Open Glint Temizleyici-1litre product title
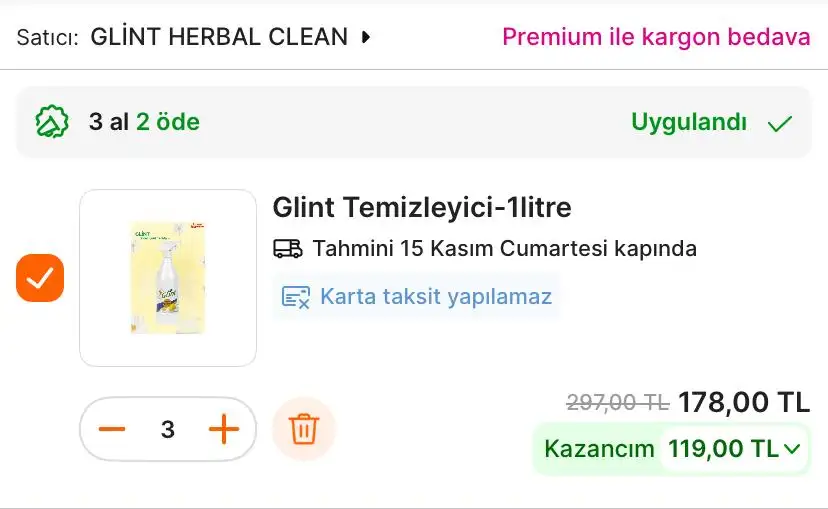828x509 pixels. pos(422,208)
